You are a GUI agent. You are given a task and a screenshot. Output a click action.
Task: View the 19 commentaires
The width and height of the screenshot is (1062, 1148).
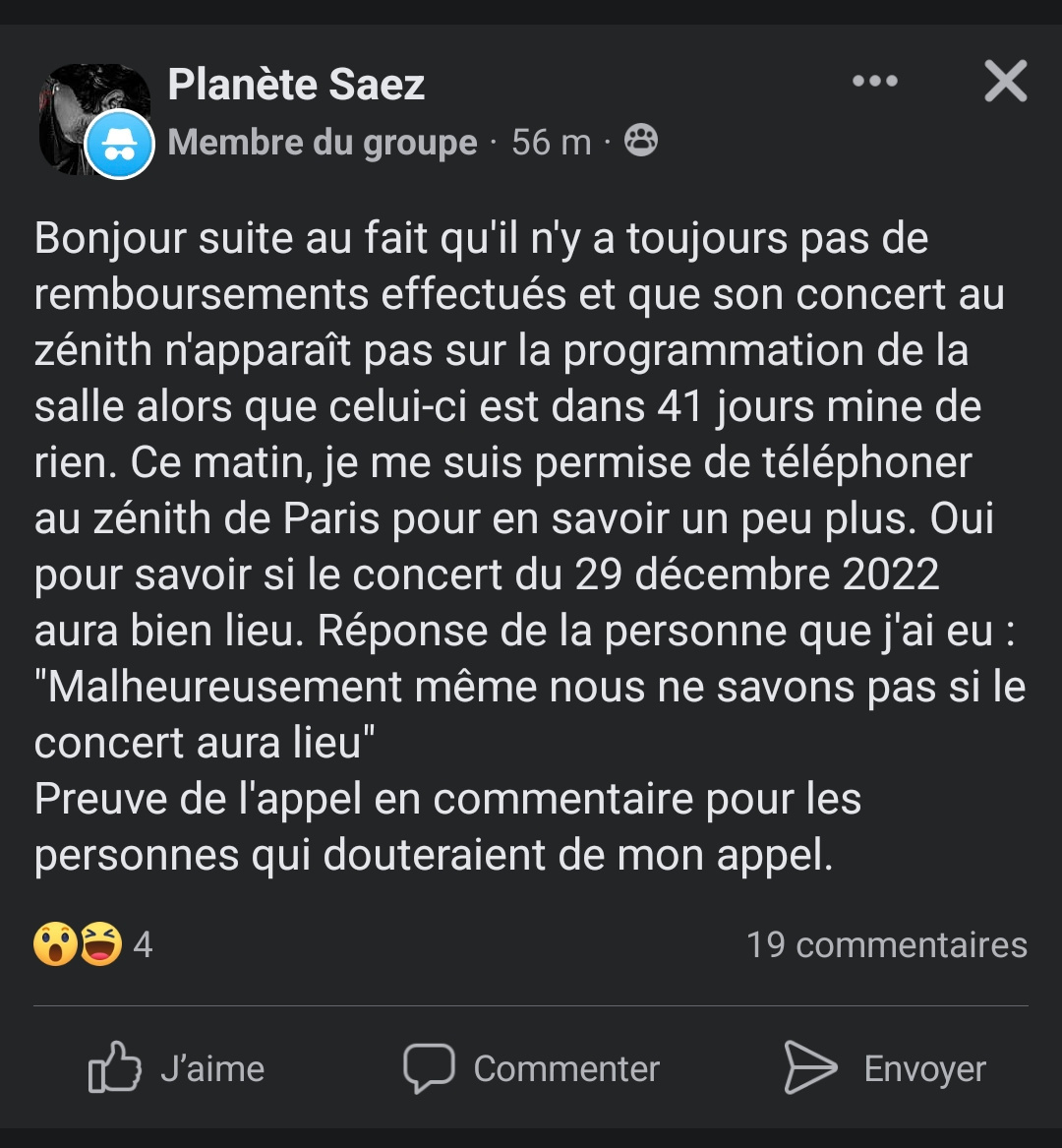(x=886, y=944)
